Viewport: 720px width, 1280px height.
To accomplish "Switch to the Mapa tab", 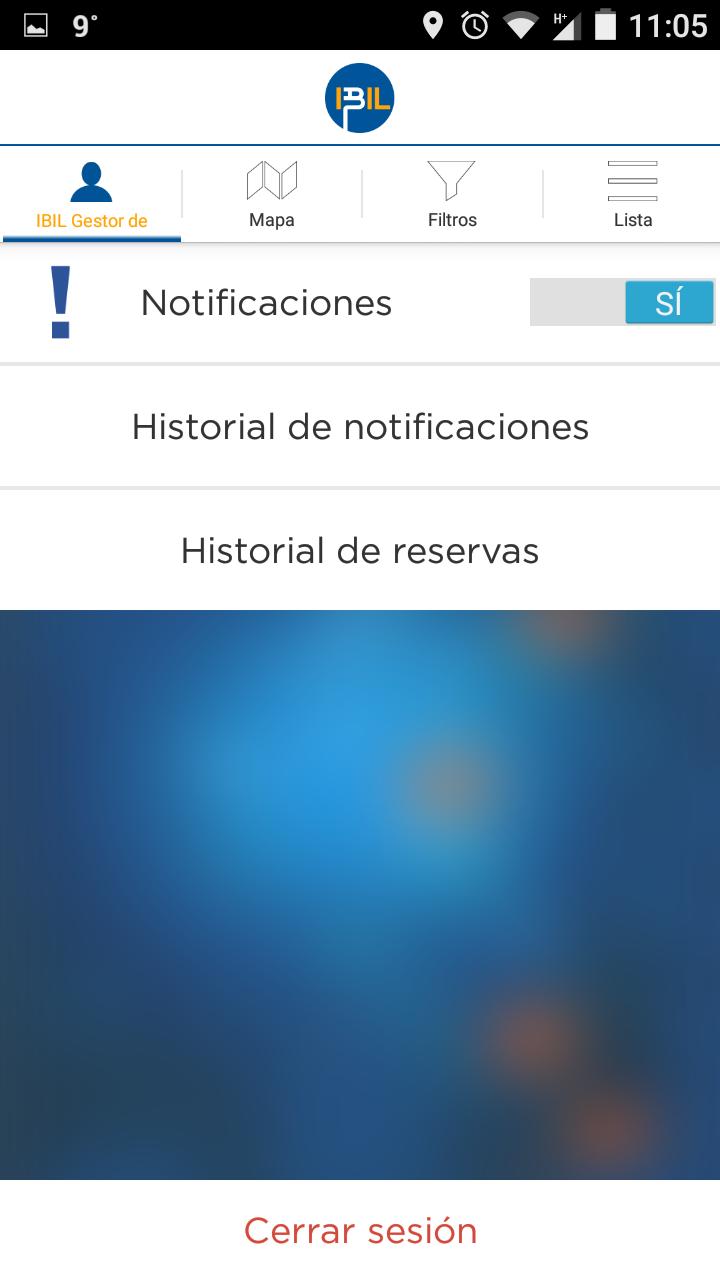I will coord(271,195).
